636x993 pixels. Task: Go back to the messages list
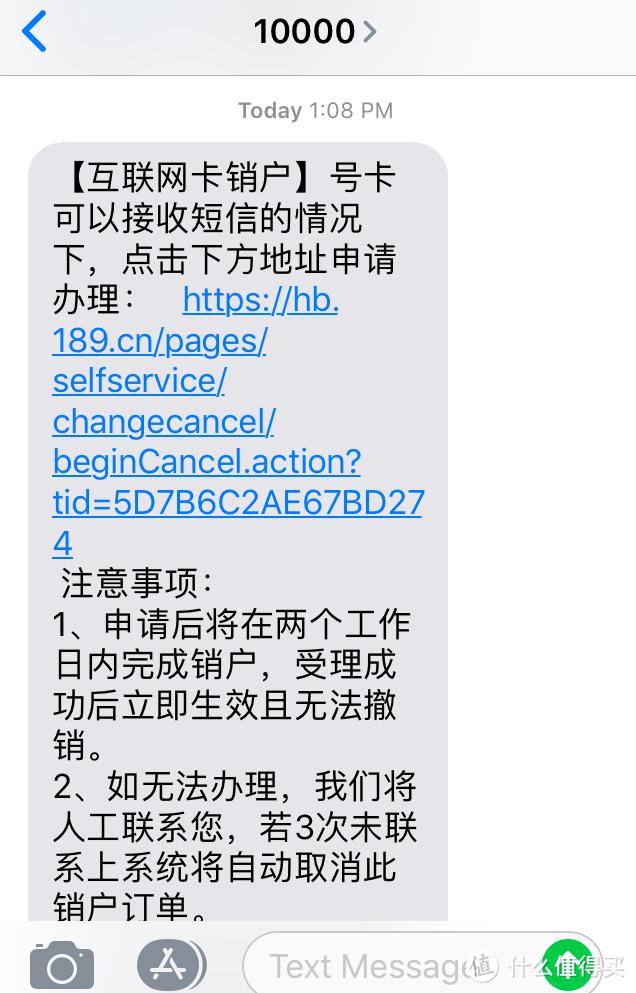[x=34, y=32]
